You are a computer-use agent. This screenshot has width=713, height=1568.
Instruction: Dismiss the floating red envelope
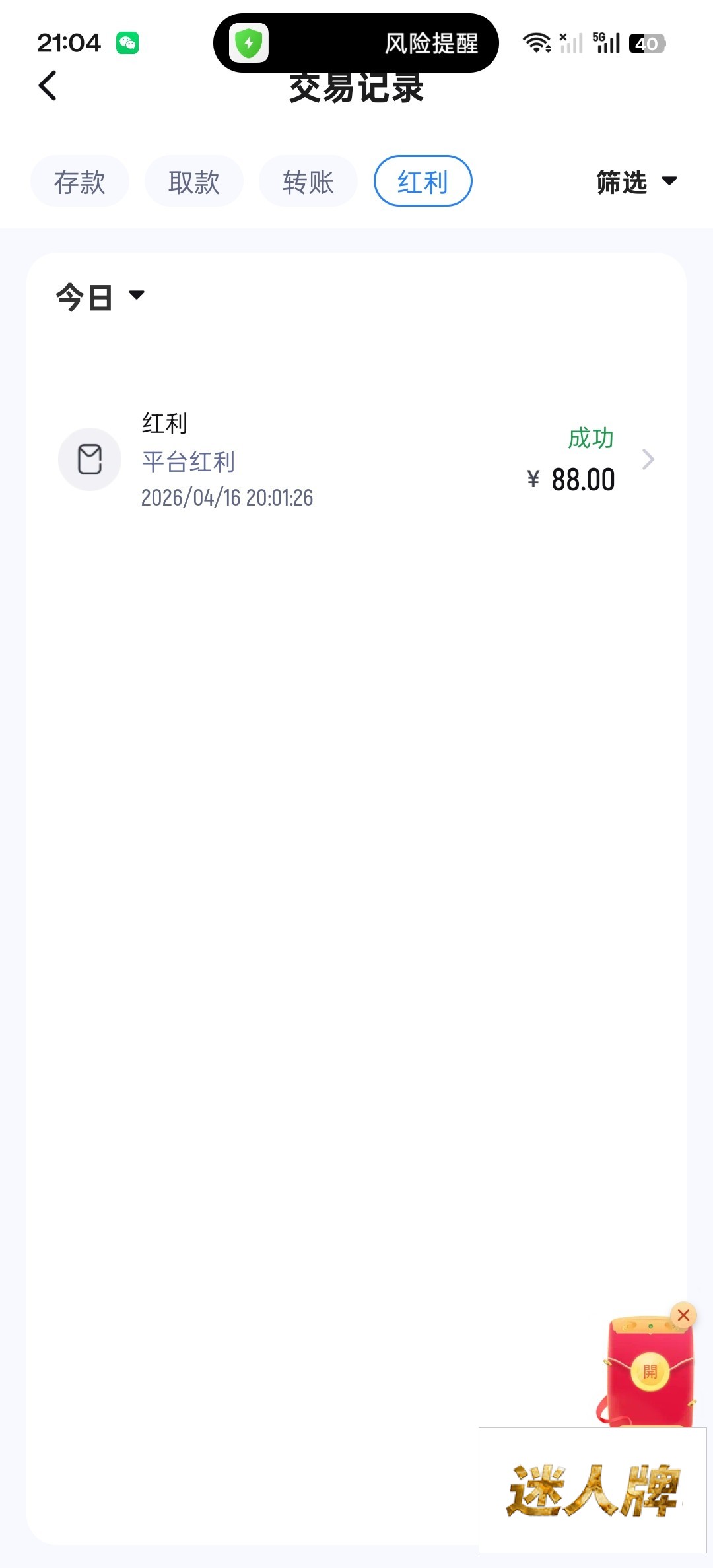[683, 1315]
